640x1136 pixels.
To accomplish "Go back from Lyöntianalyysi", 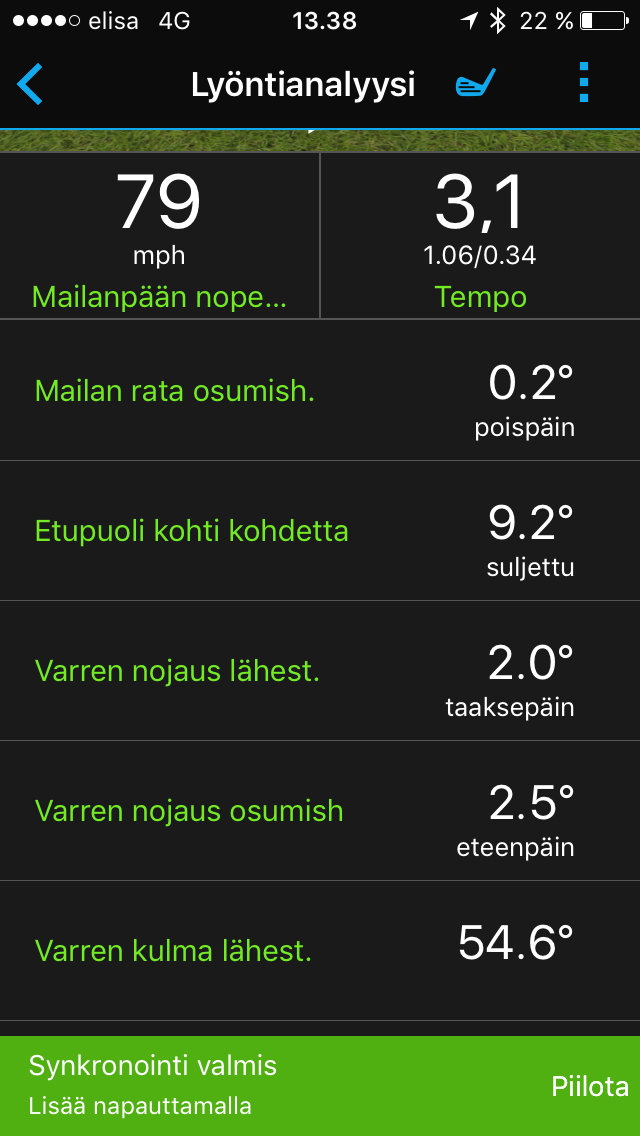I will tap(30, 85).
